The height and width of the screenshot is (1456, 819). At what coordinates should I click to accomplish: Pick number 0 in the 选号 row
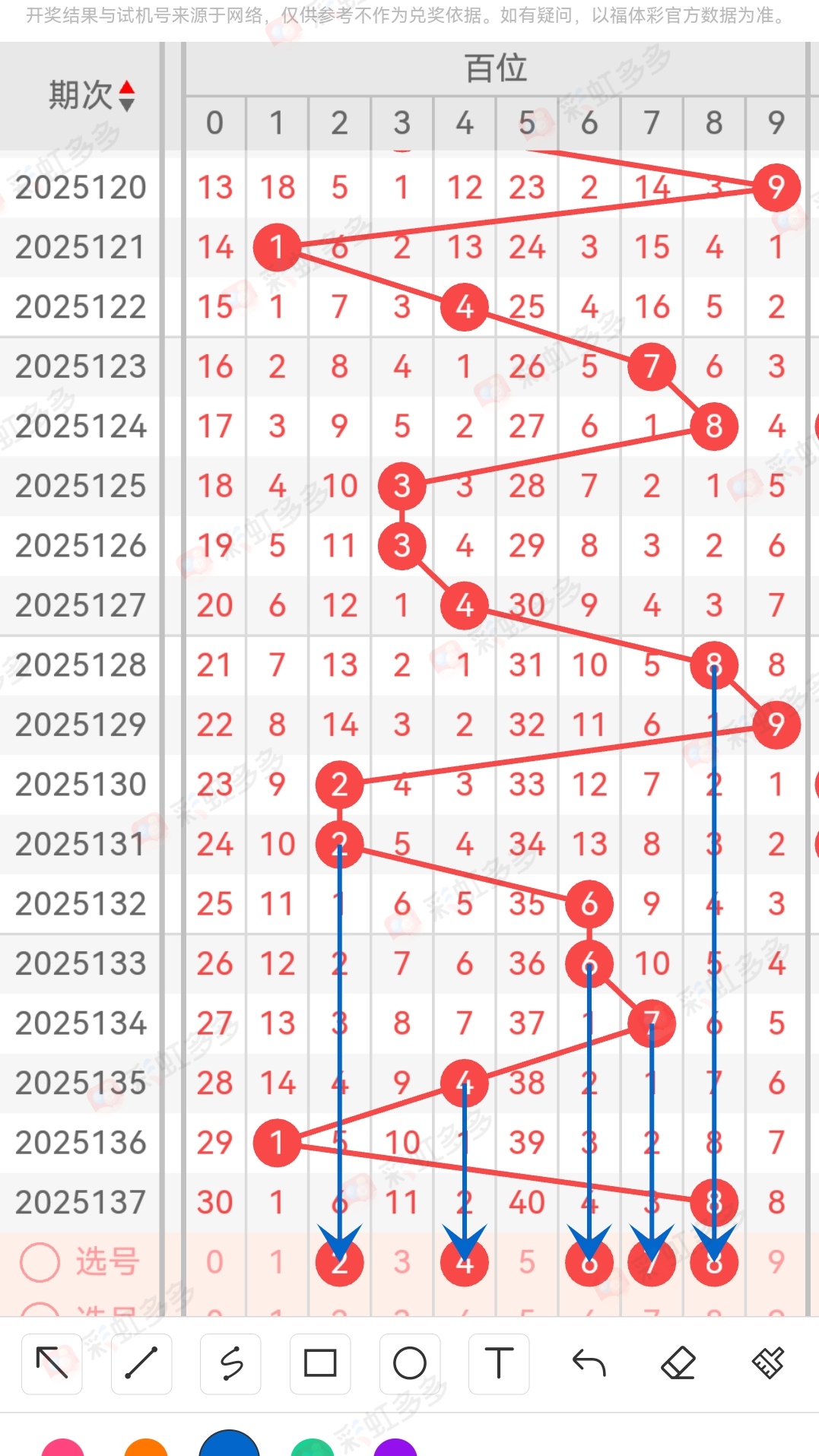(x=215, y=1262)
